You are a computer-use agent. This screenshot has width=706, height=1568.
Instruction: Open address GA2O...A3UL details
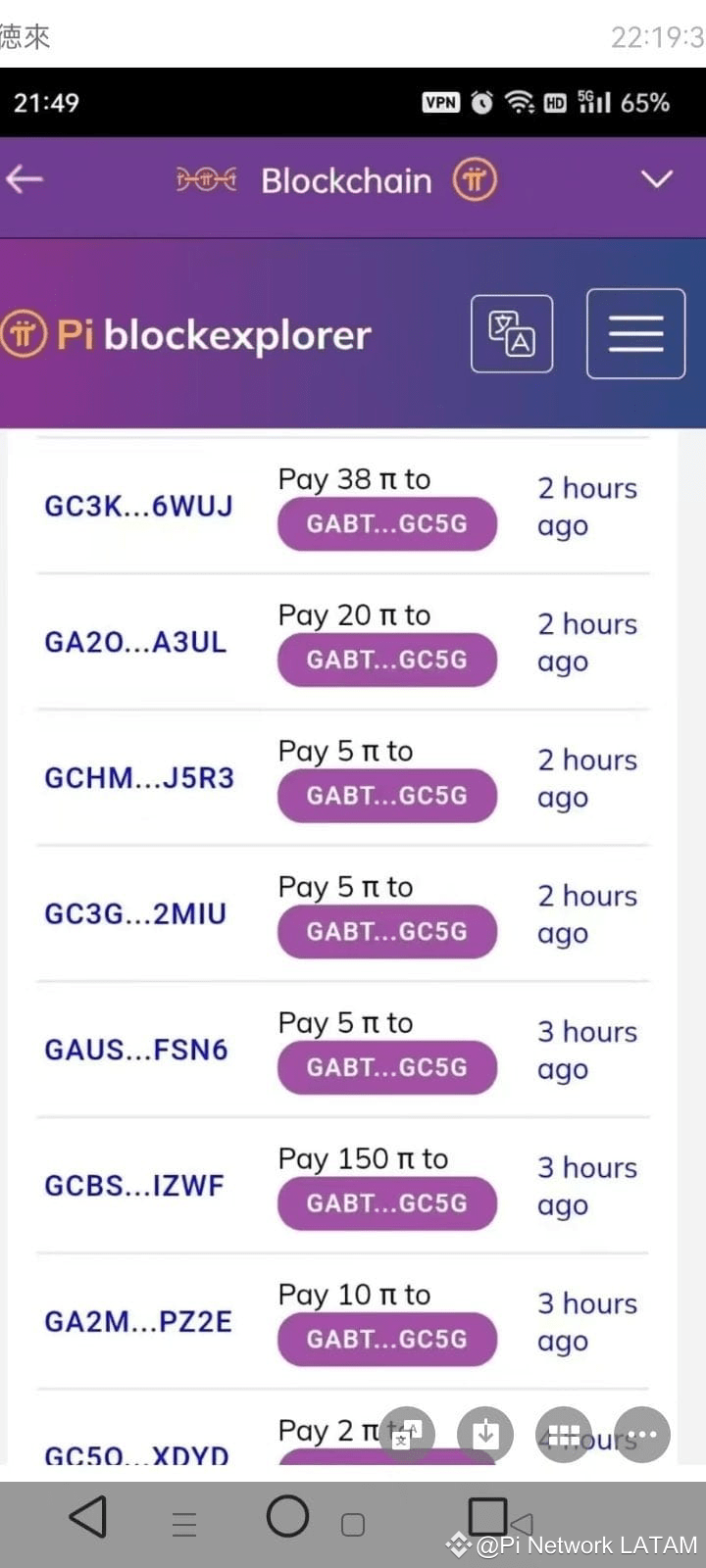click(135, 642)
